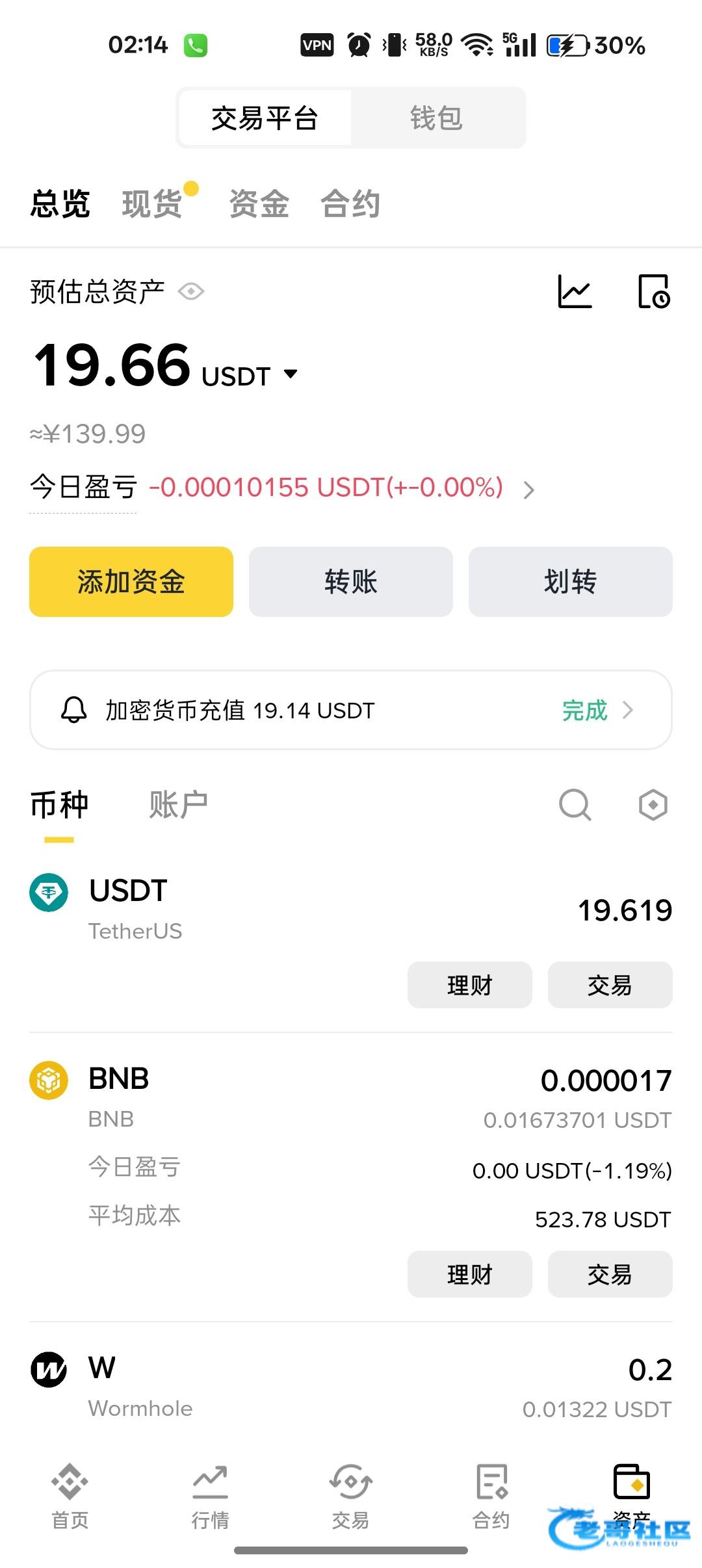This screenshot has width=702, height=1568.
Task: Open the transaction history icon
Action: point(653,292)
